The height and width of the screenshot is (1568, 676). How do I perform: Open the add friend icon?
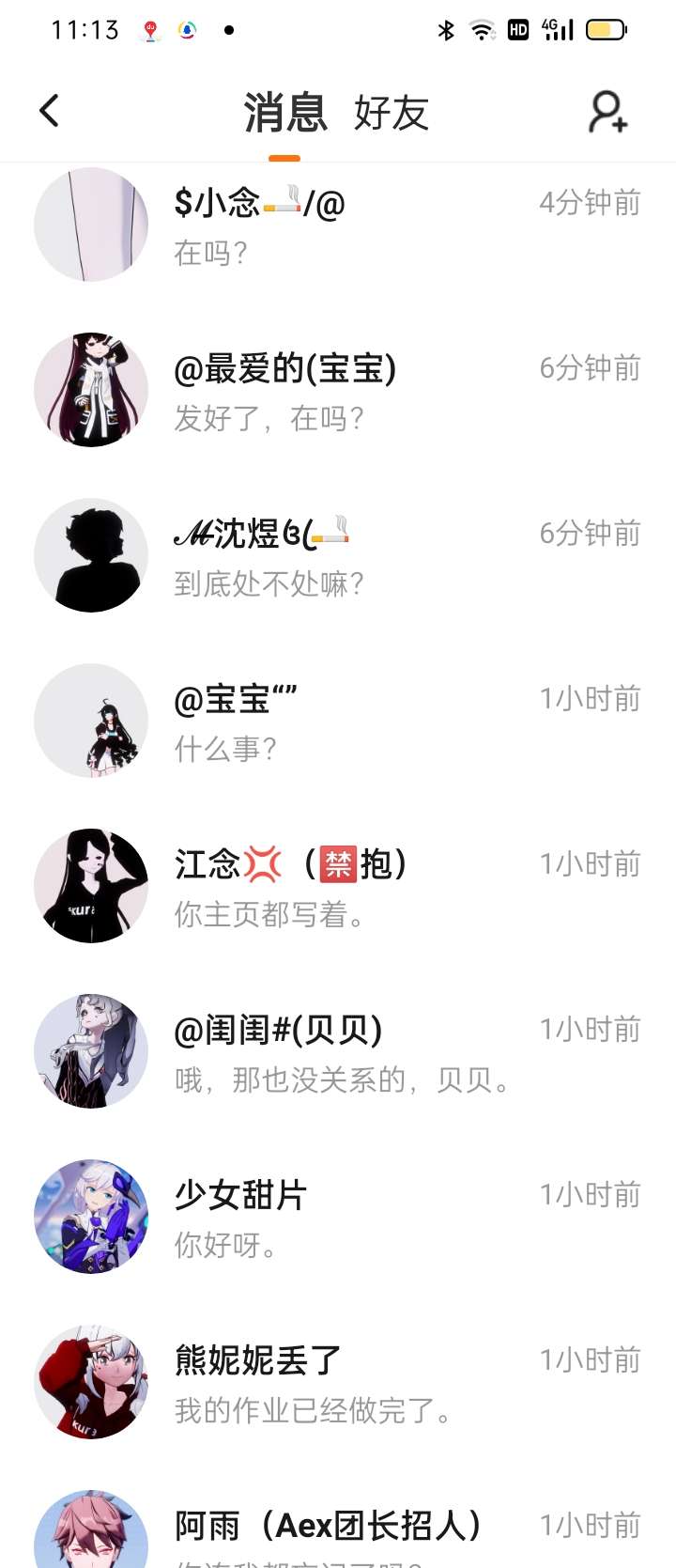coord(607,112)
